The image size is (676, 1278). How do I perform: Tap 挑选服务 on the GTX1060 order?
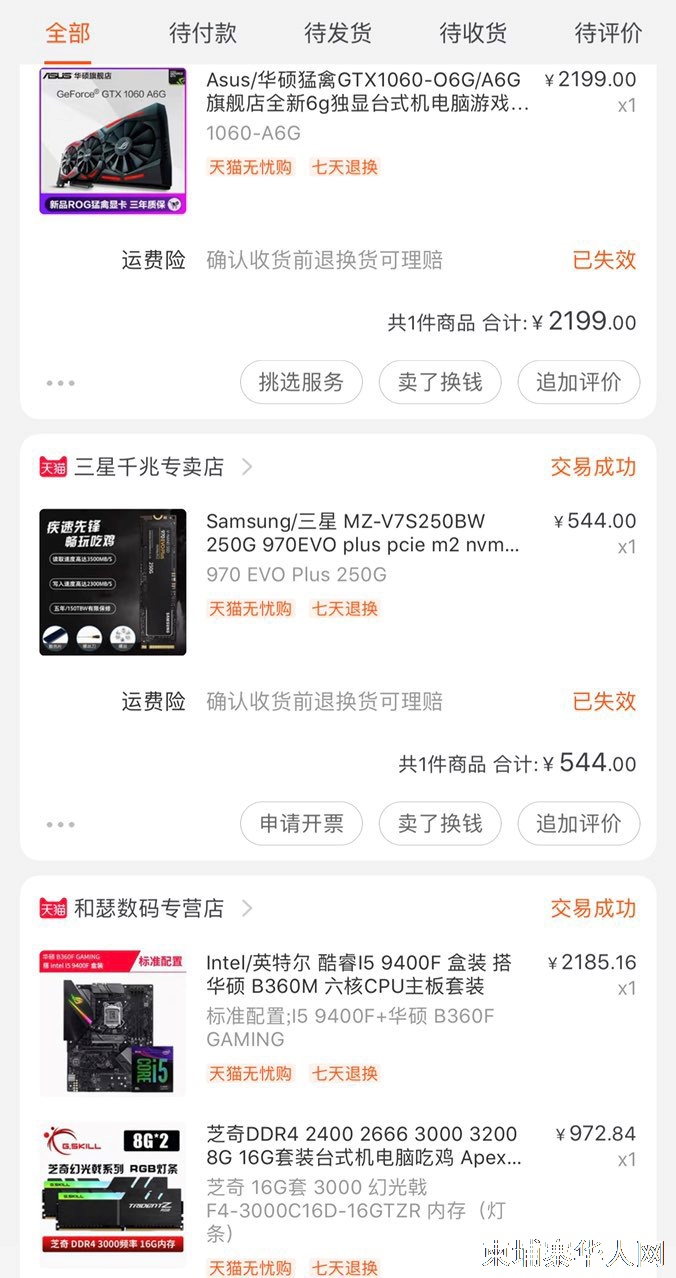point(301,382)
